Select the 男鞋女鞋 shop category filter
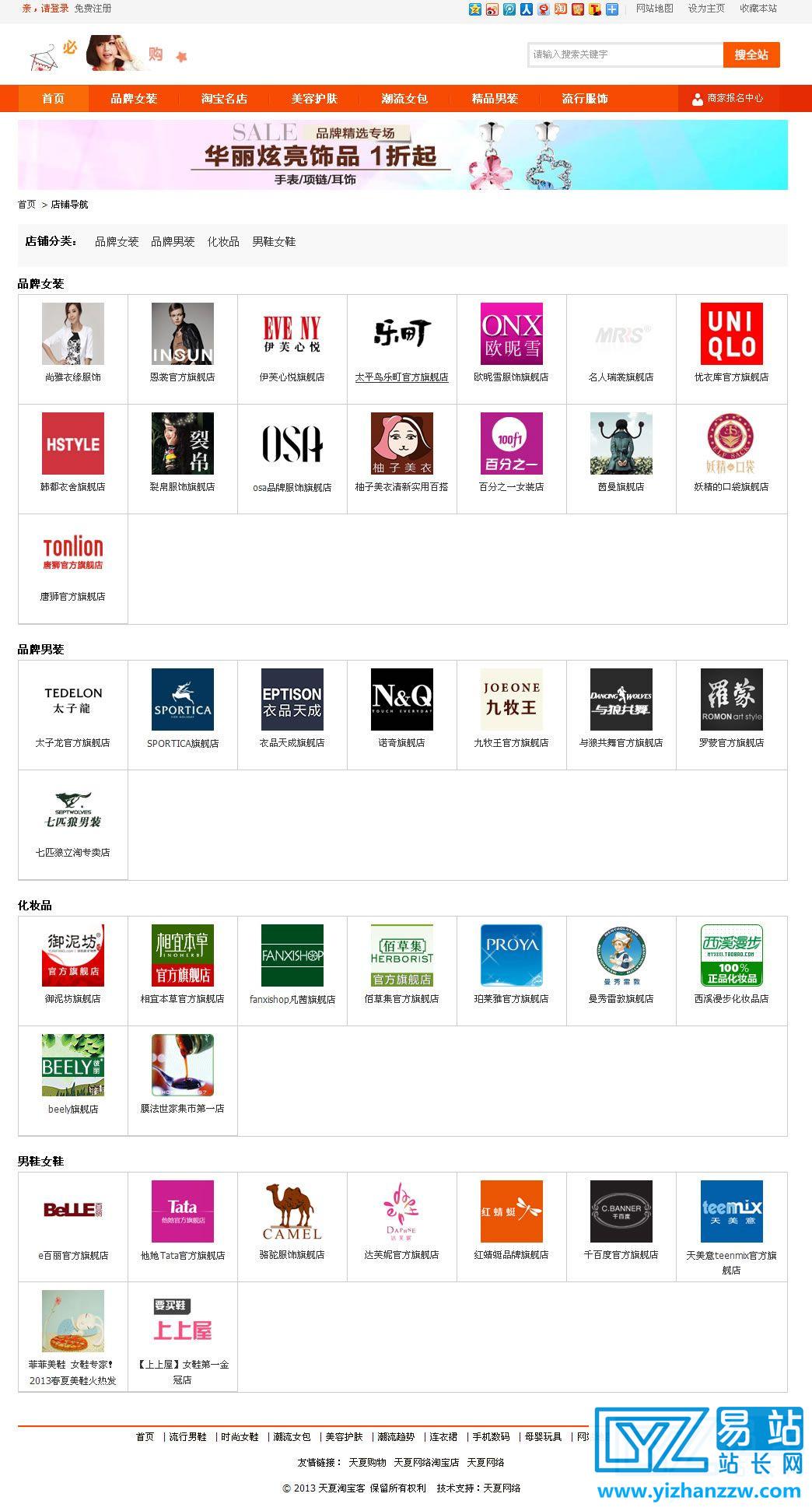812x1511 pixels. click(x=274, y=242)
